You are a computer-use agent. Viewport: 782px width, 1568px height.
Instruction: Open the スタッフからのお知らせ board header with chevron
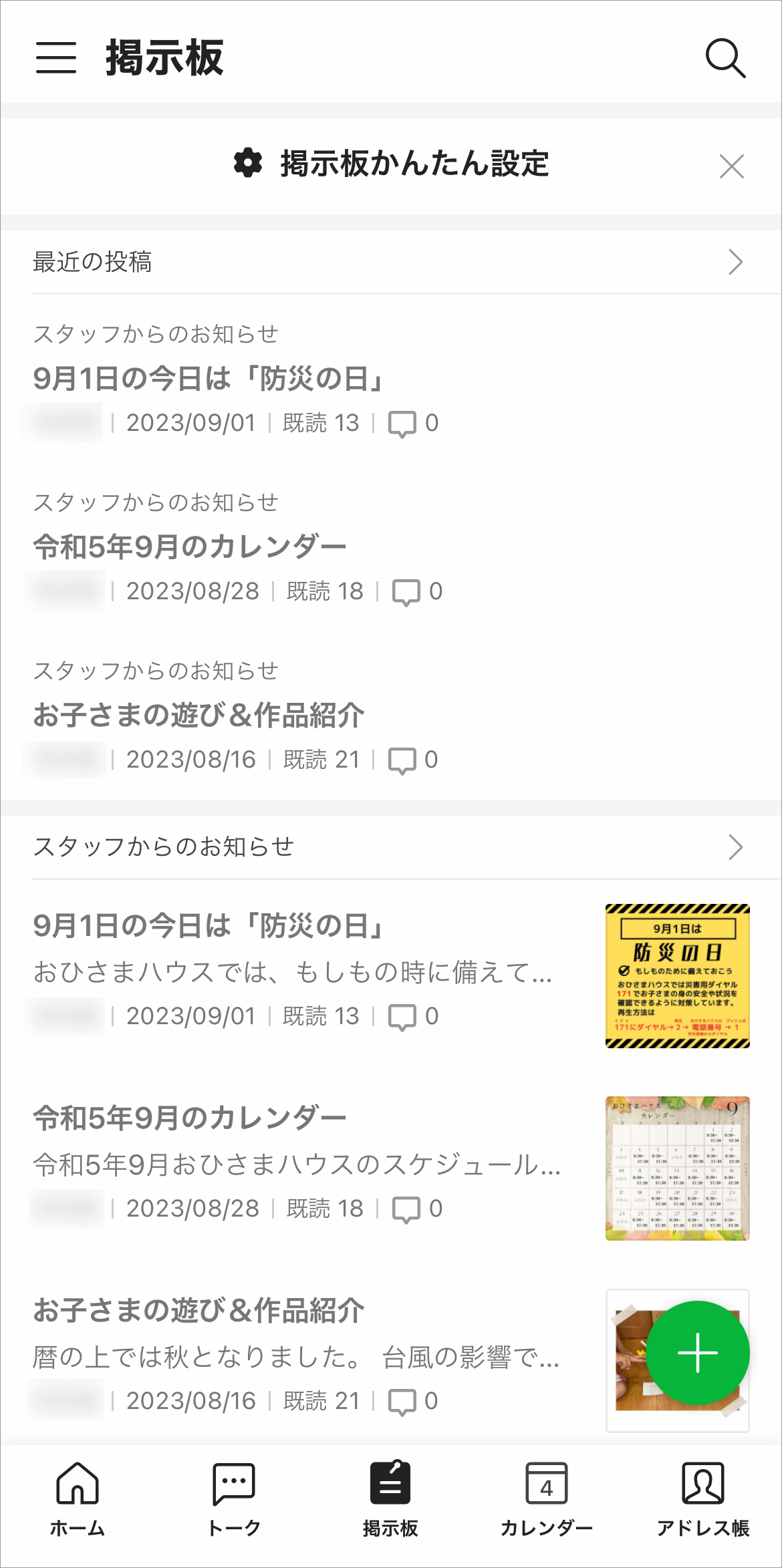390,847
